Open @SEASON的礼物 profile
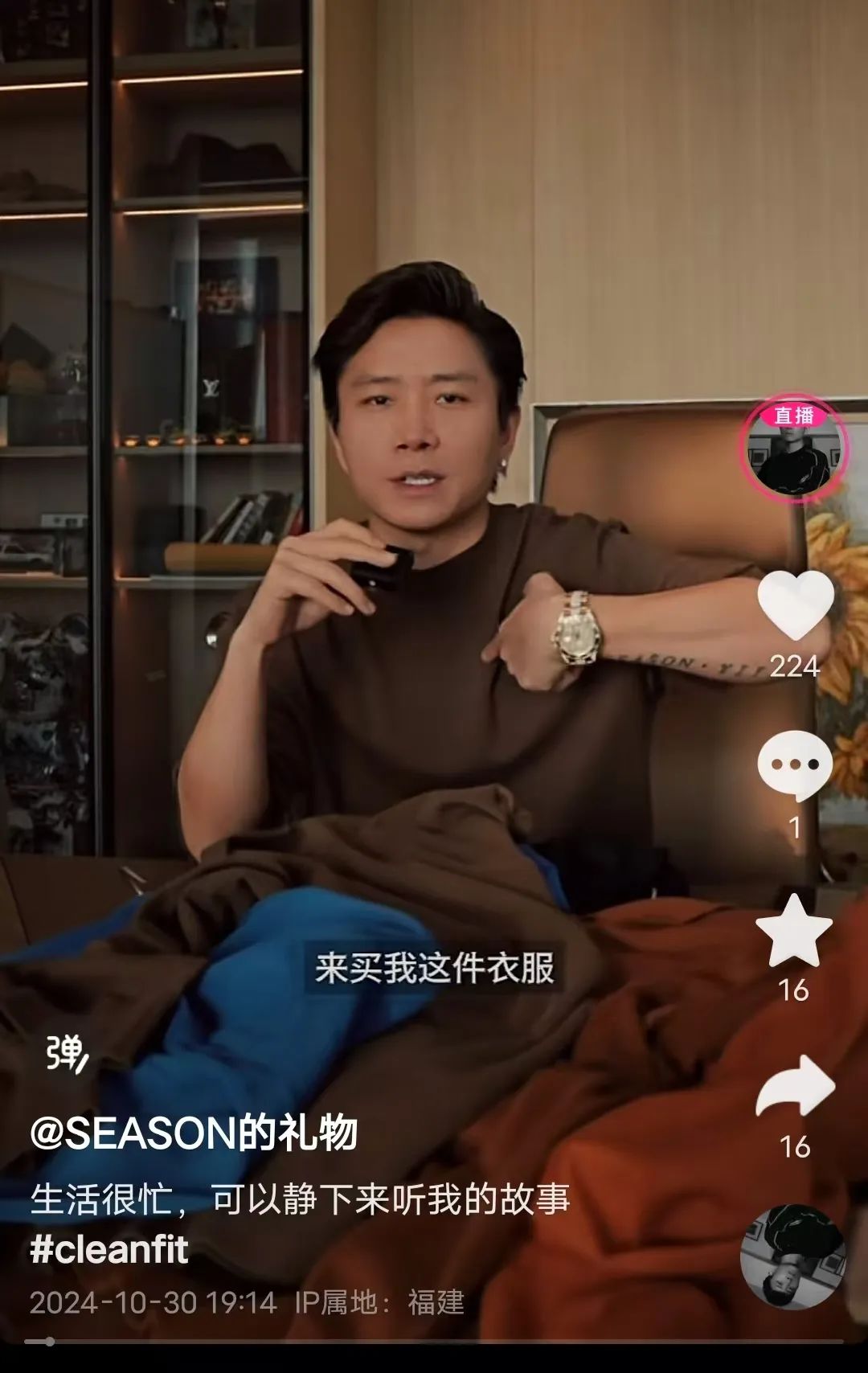Screen dimensions: 868x1373 pyautogui.click(x=194, y=1133)
